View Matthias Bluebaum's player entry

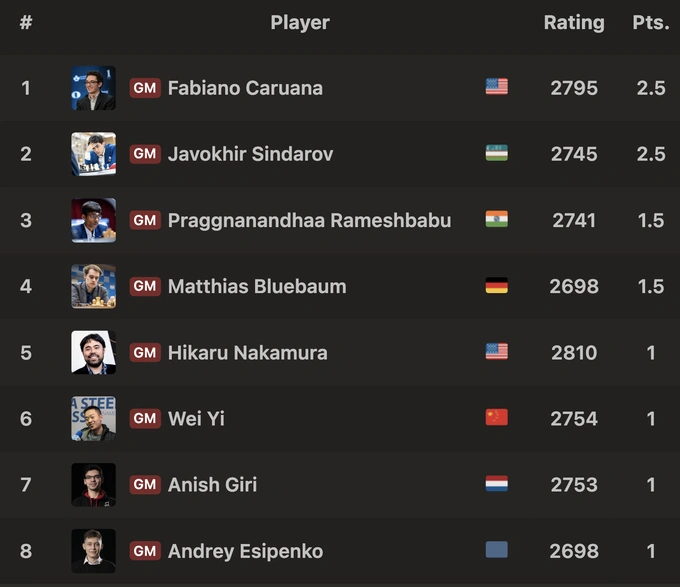pyautogui.click(x=257, y=286)
